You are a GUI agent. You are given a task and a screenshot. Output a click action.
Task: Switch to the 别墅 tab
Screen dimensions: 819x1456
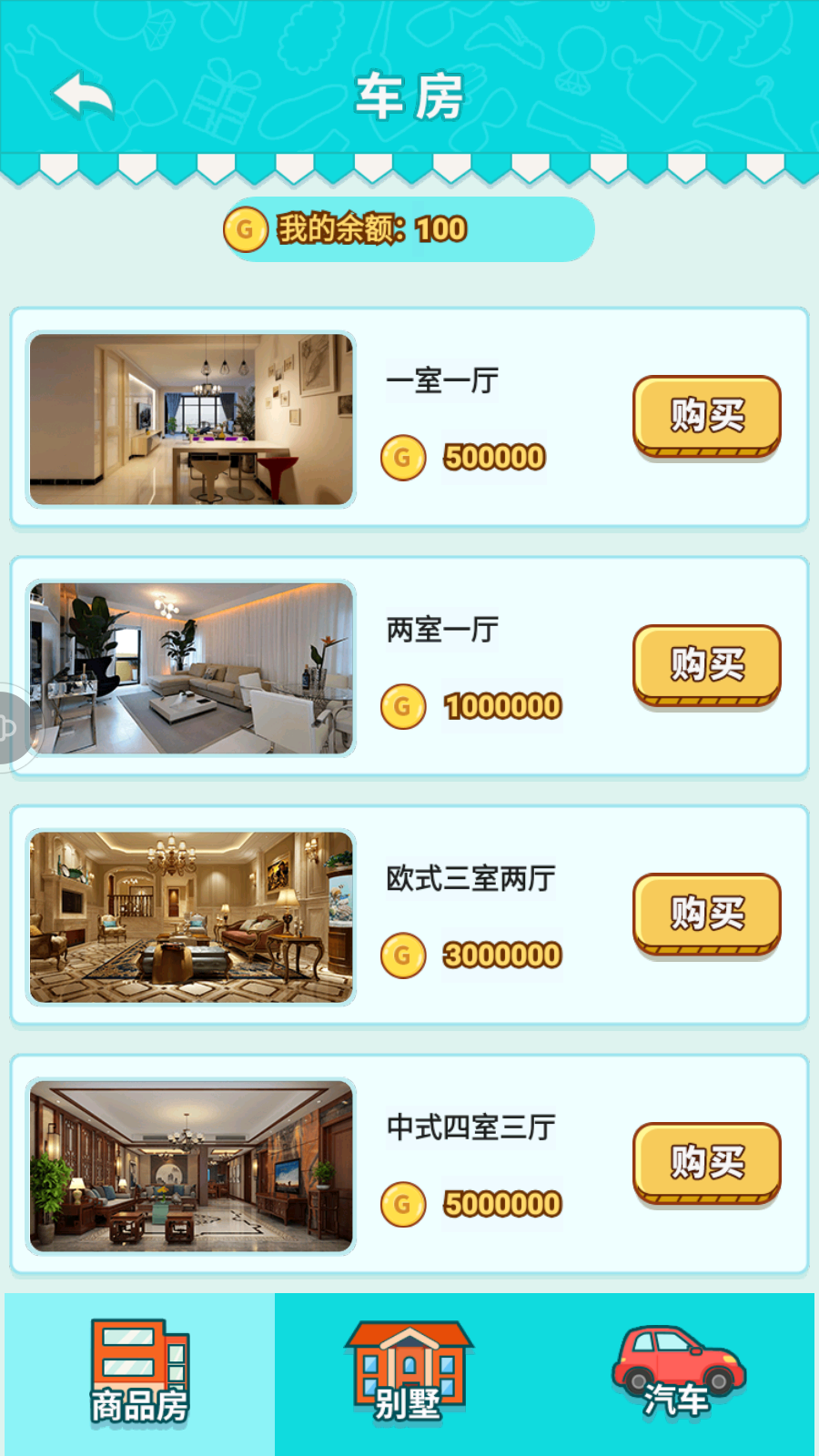click(x=409, y=1372)
